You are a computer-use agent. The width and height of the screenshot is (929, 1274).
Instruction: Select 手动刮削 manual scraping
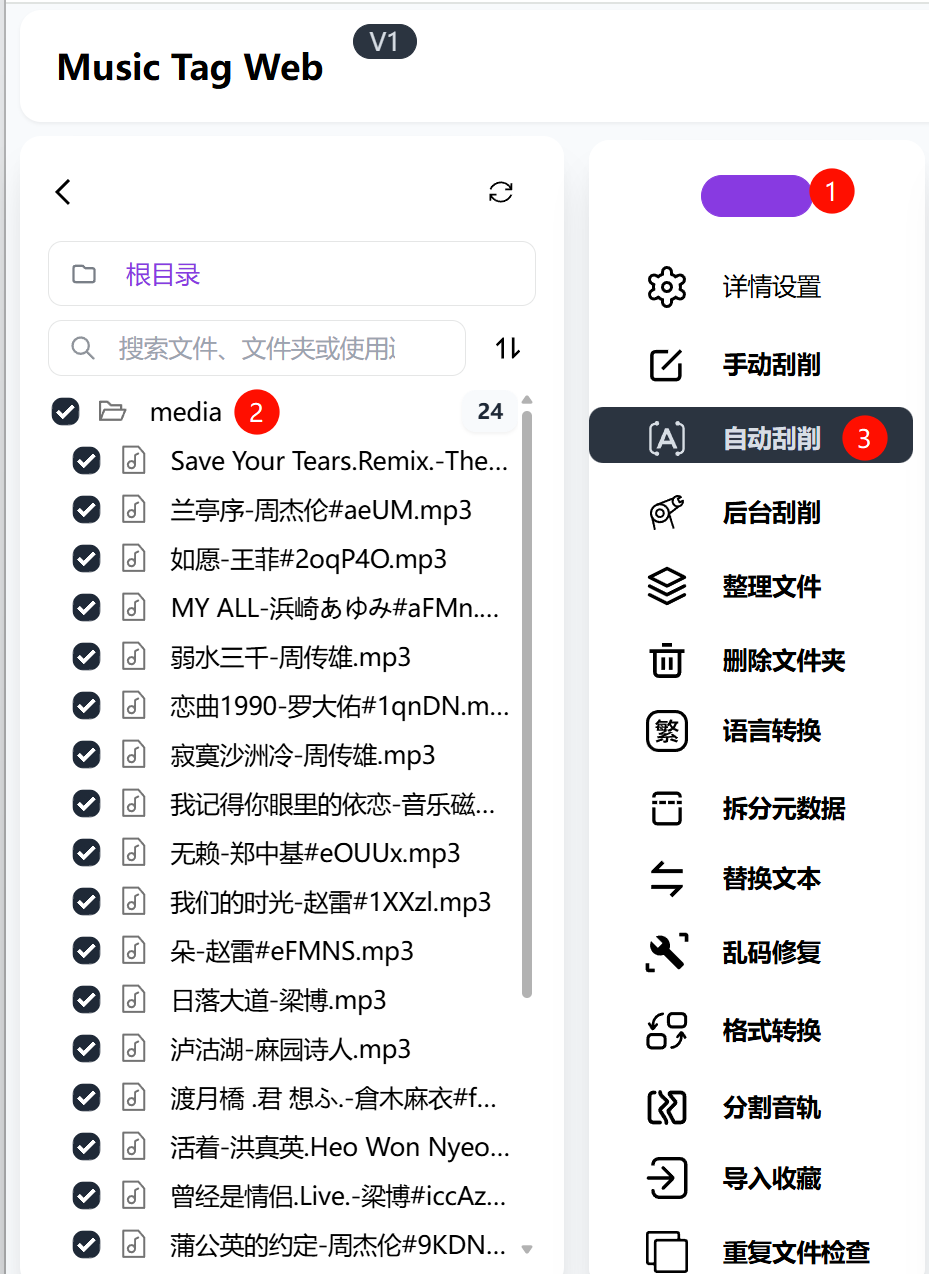771,365
